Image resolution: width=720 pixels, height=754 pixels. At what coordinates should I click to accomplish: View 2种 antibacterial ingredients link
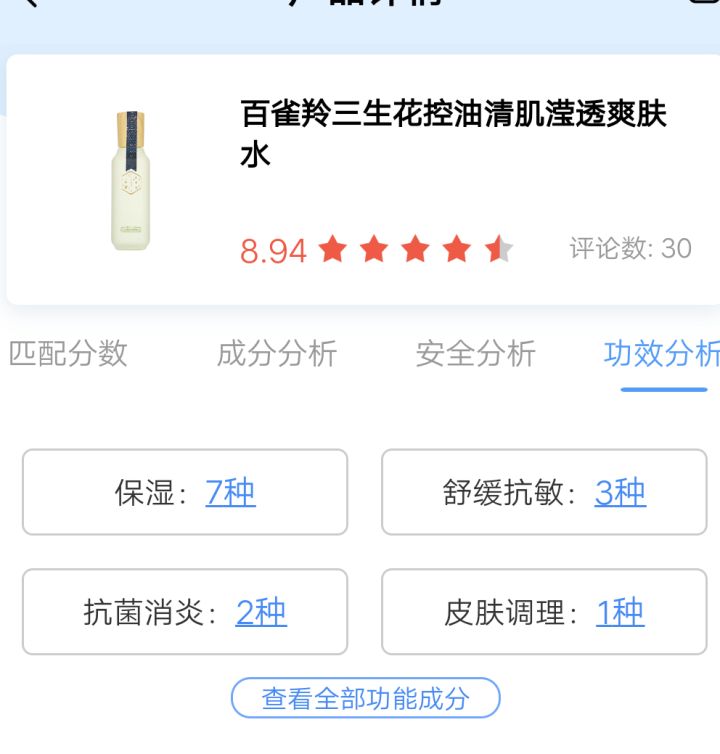point(264,613)
